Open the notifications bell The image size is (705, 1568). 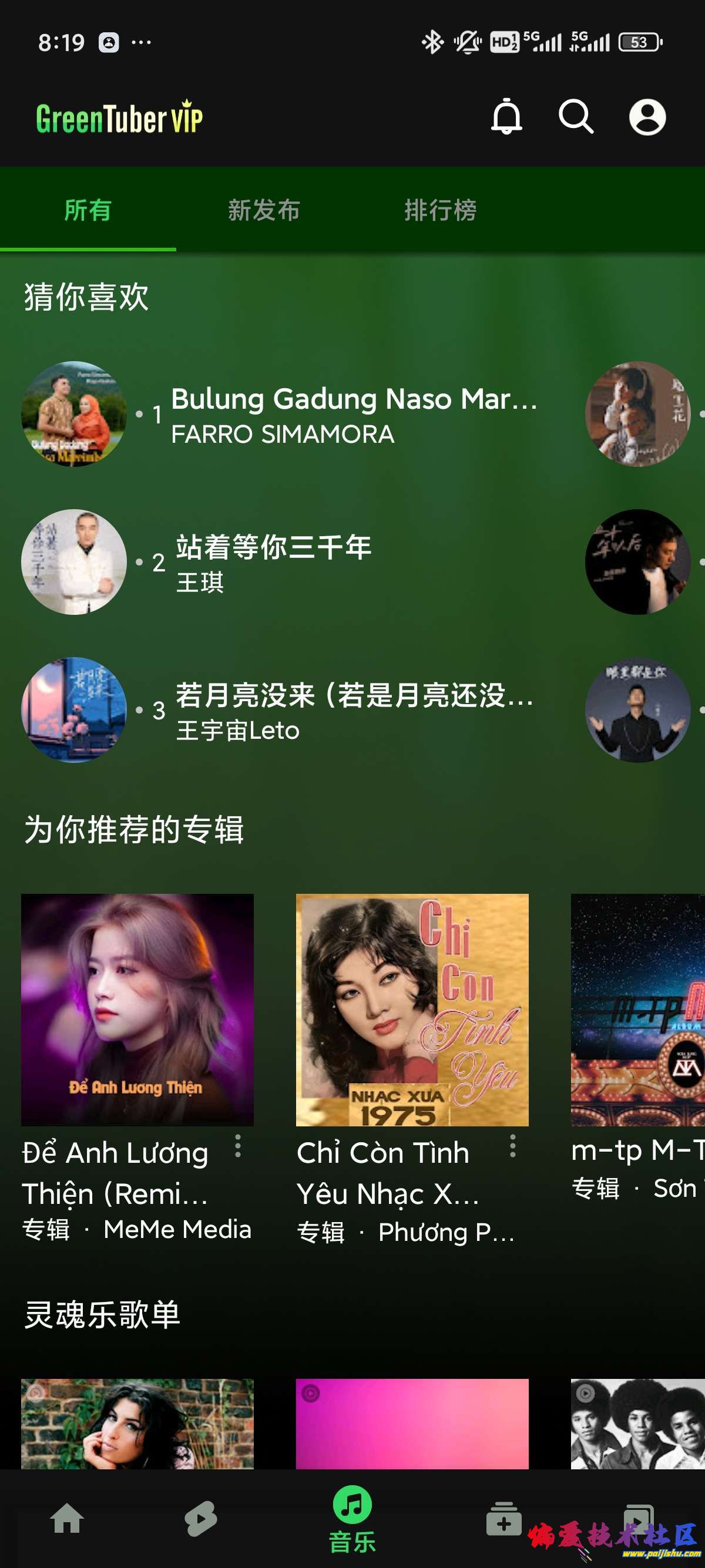coord(506,116)
